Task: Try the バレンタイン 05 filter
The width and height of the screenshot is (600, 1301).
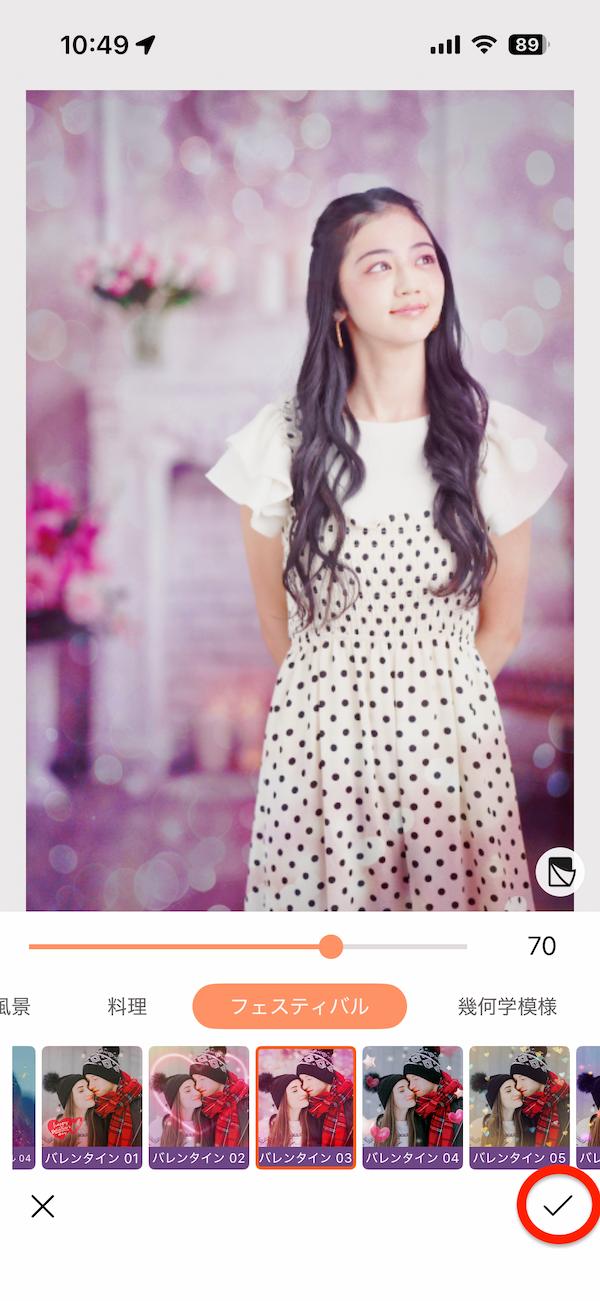Action: pos(519,1107)
